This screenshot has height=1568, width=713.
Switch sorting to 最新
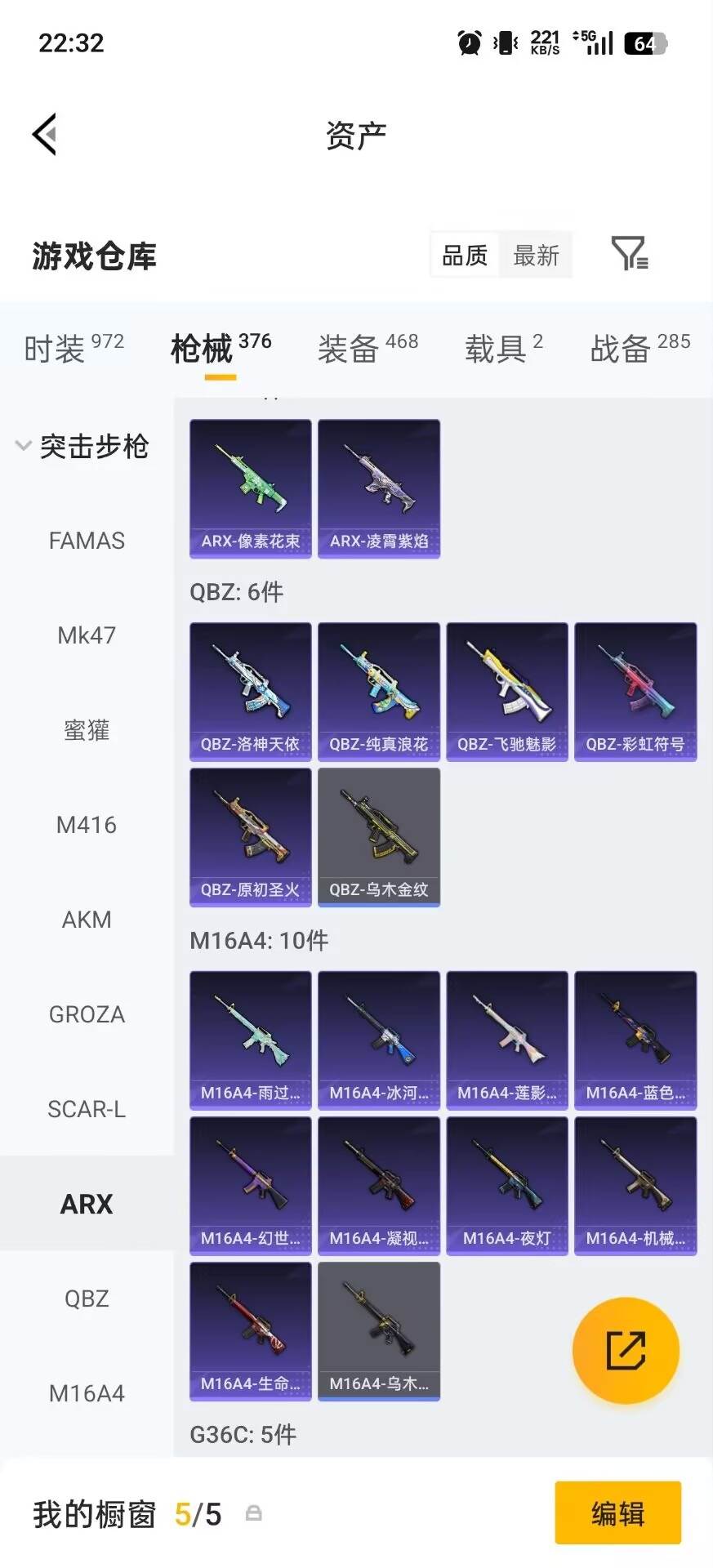(536, 255)
